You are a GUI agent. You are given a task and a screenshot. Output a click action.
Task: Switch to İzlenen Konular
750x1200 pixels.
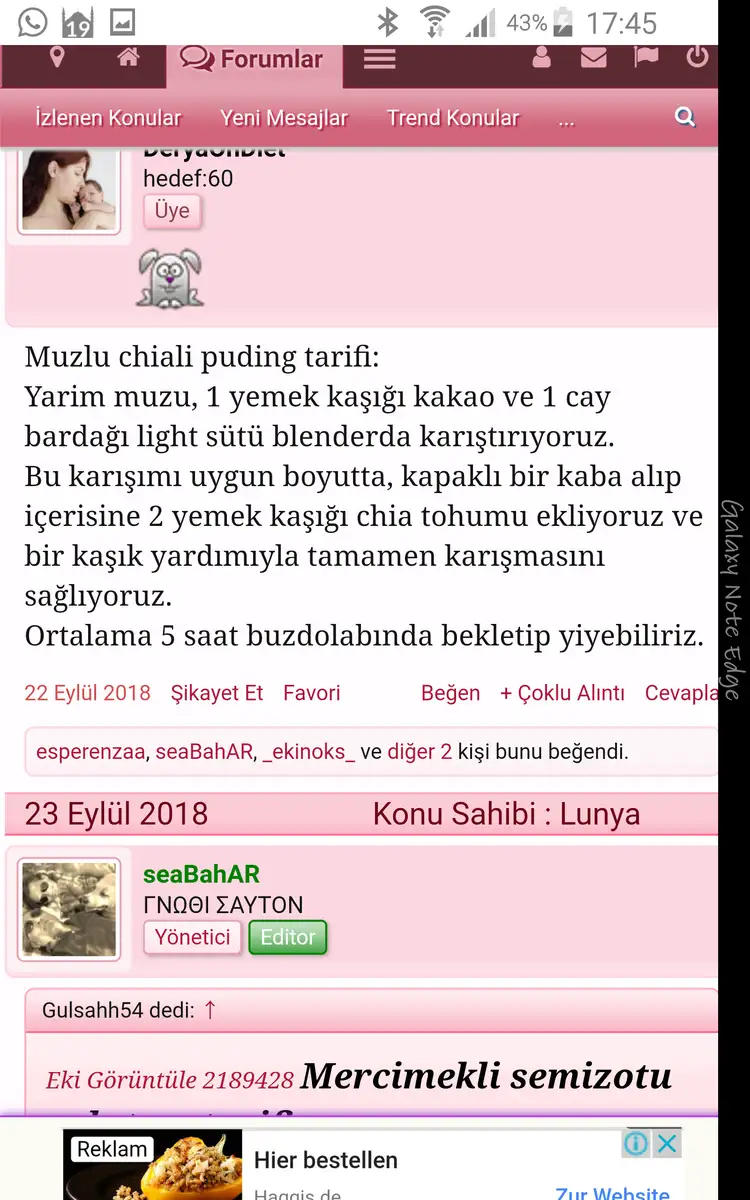pos(108,118)
